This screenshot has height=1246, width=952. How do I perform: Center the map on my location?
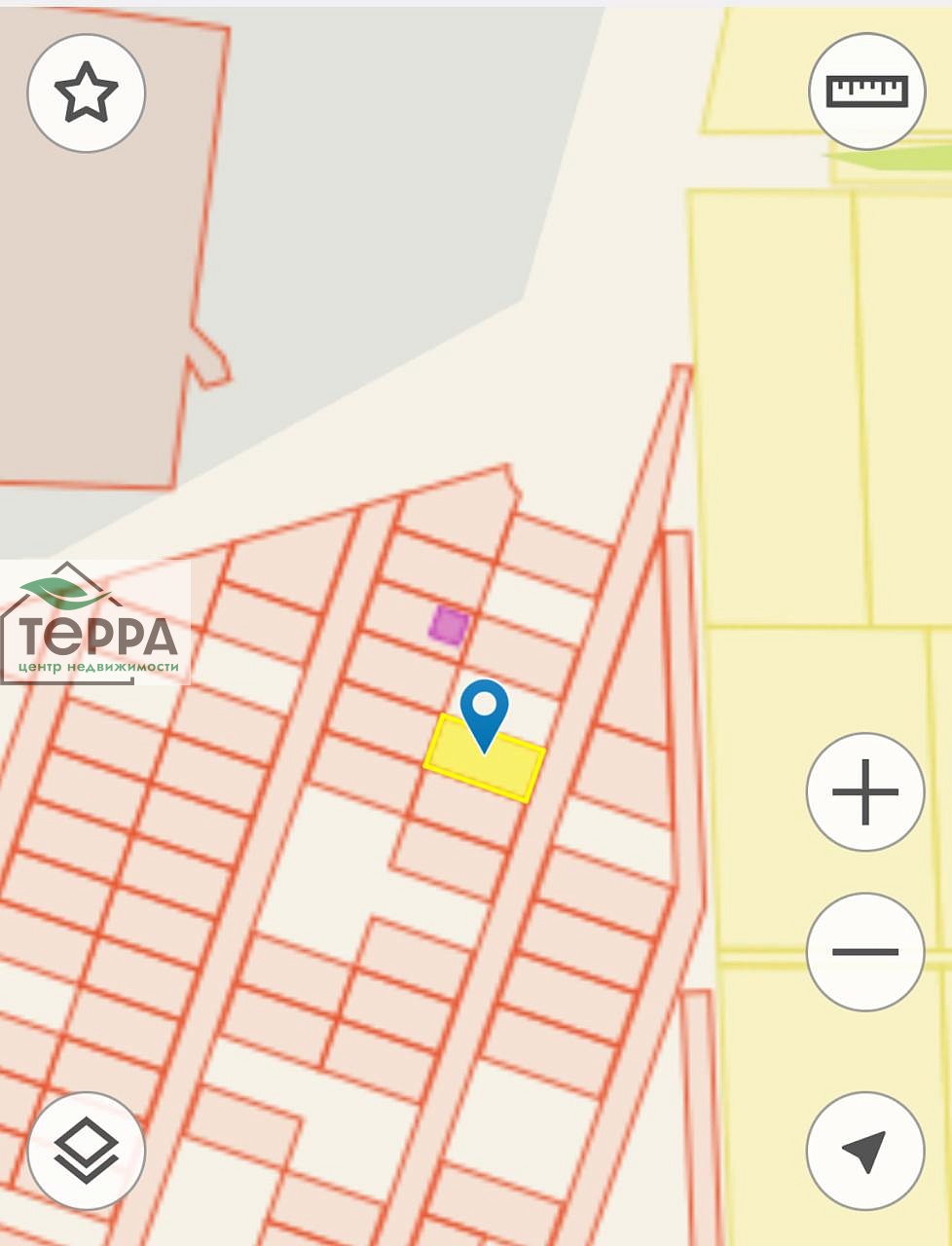tap(864, 1151)
